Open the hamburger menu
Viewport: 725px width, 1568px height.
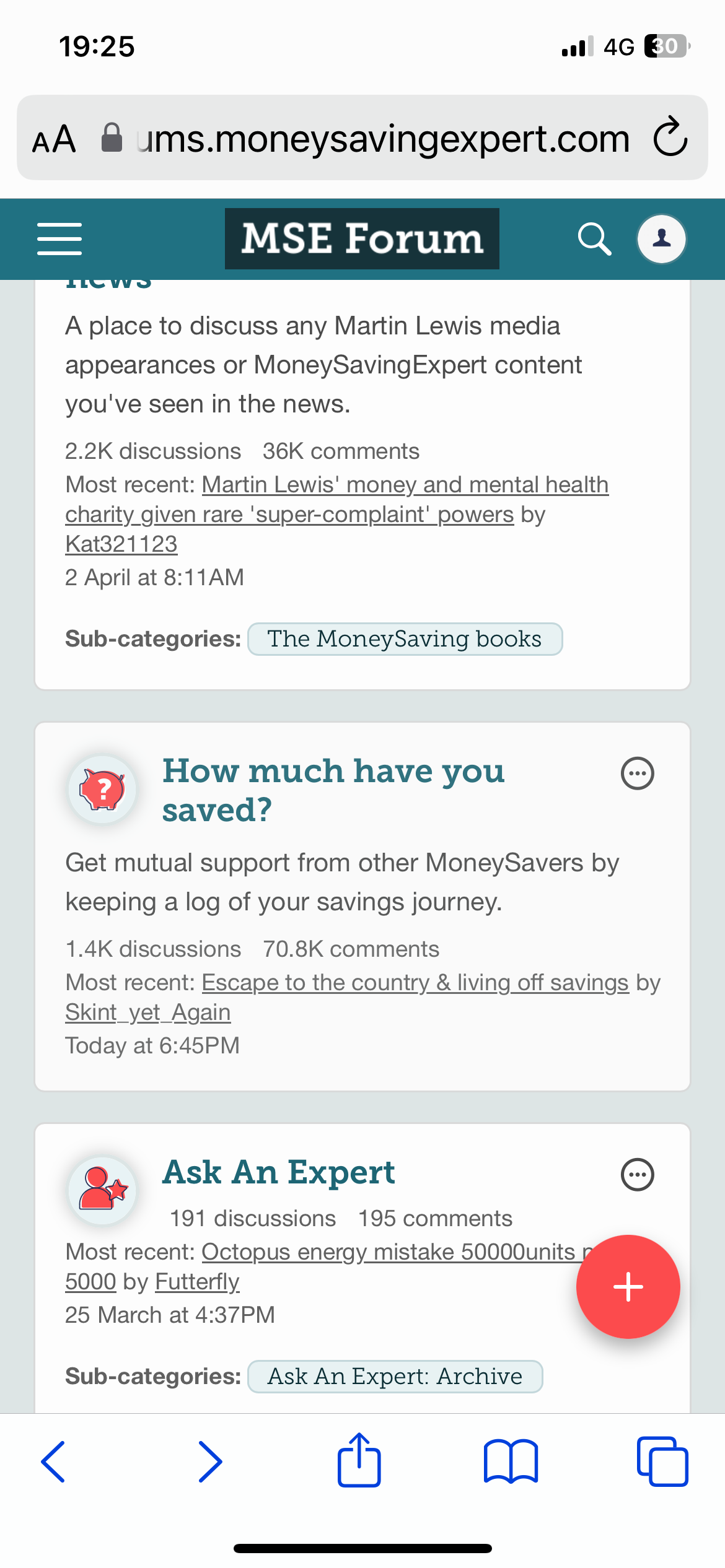coord(59,239)
